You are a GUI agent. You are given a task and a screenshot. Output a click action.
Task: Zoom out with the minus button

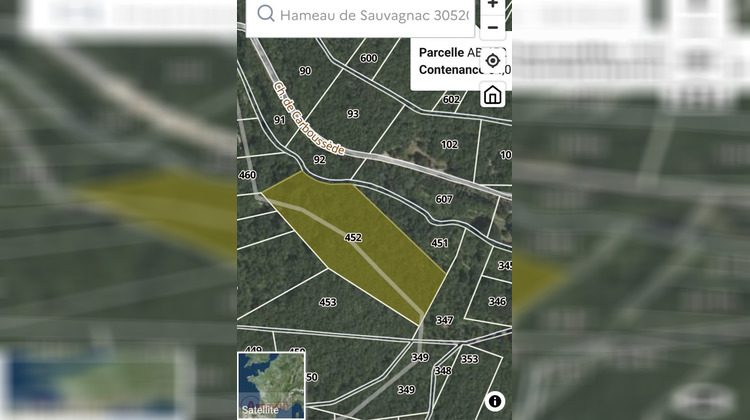click(493, 27)
